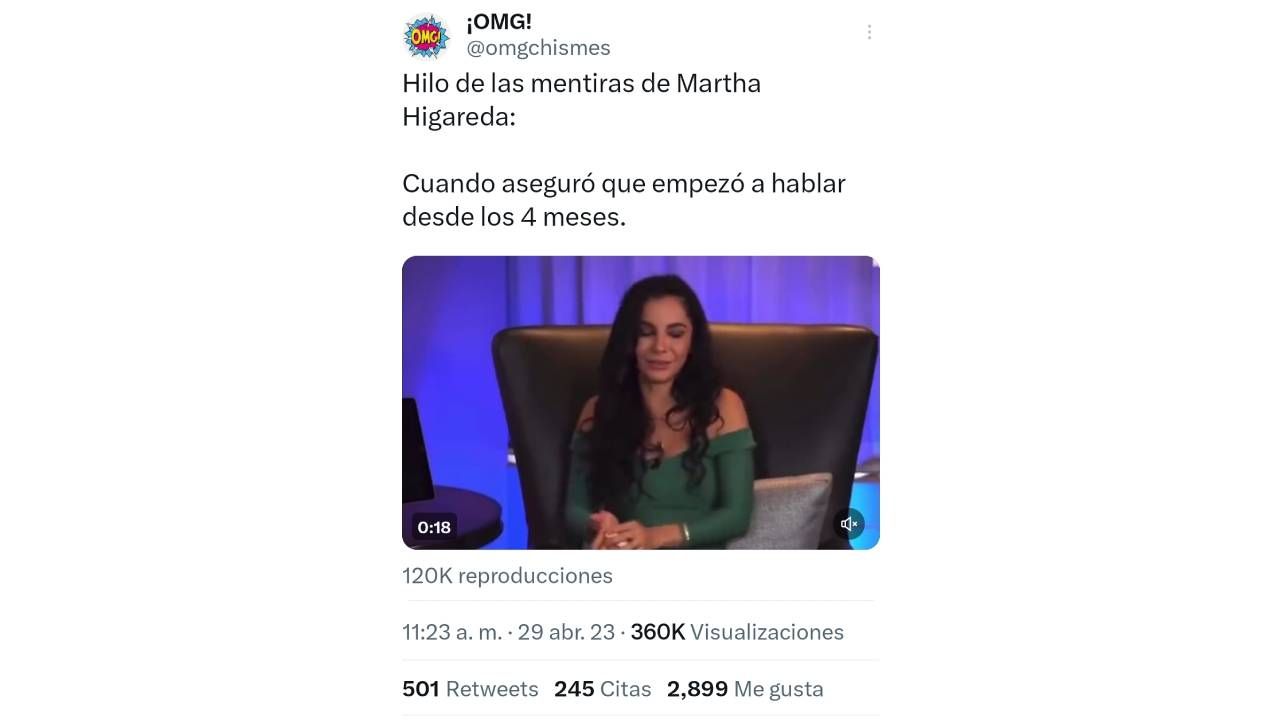Open the tweet's overflow menu
Screen dimensions: 1280x720
869,33
